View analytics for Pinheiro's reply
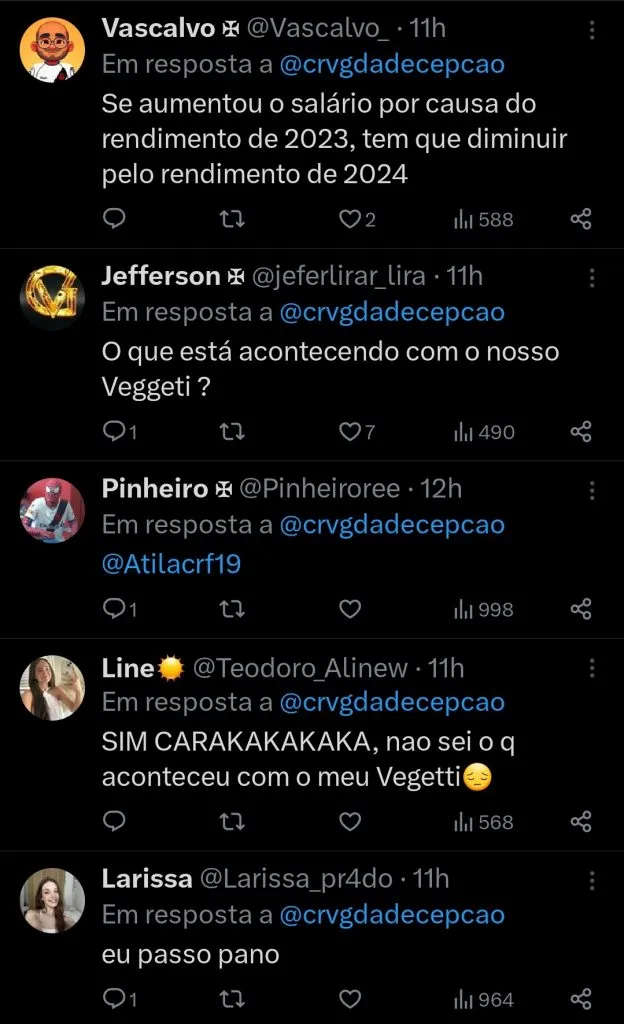This screenshot has height=1024, width=624. [x=484, y=609]
